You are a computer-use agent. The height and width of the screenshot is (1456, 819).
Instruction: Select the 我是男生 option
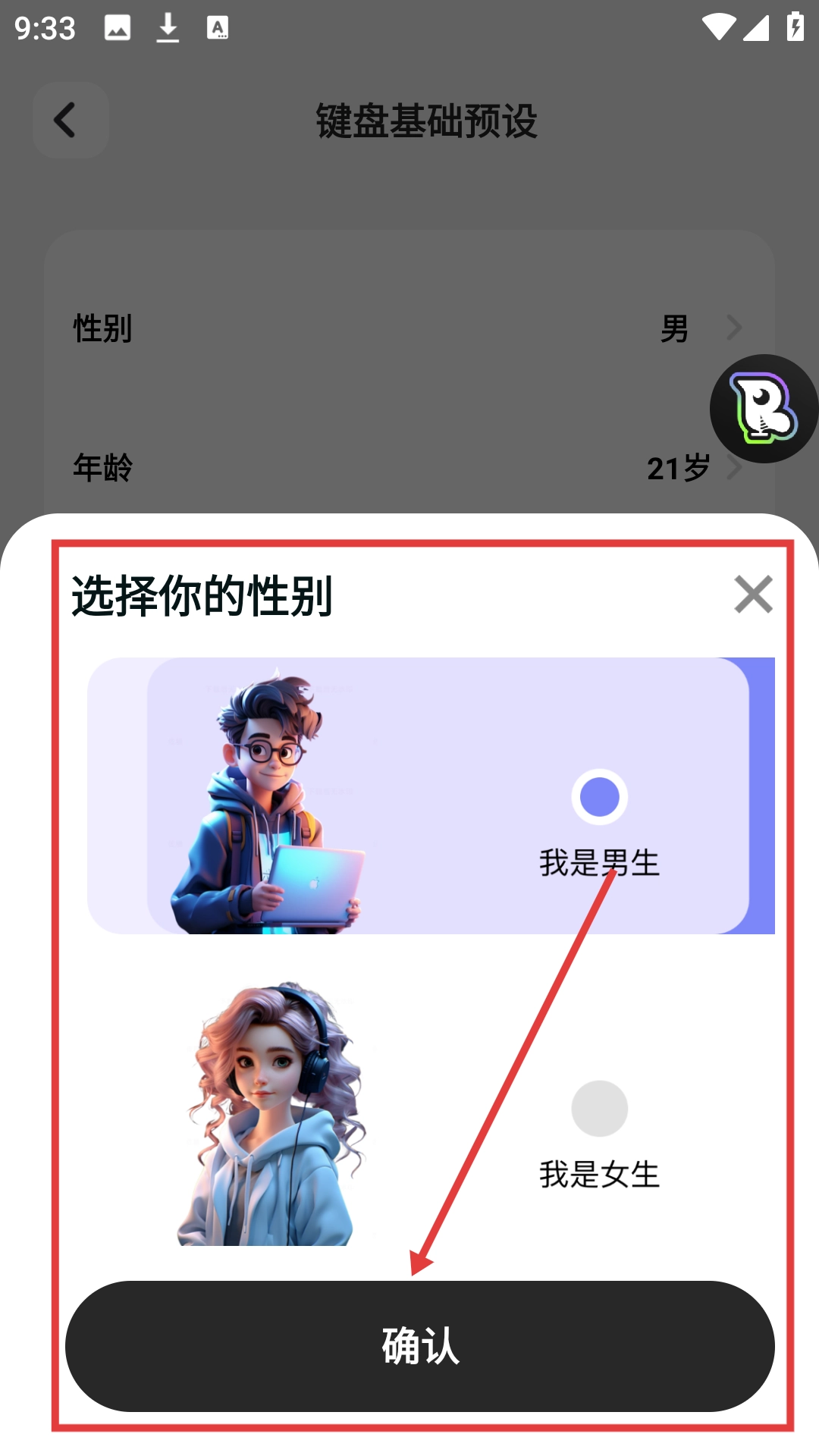click(599, 797)
